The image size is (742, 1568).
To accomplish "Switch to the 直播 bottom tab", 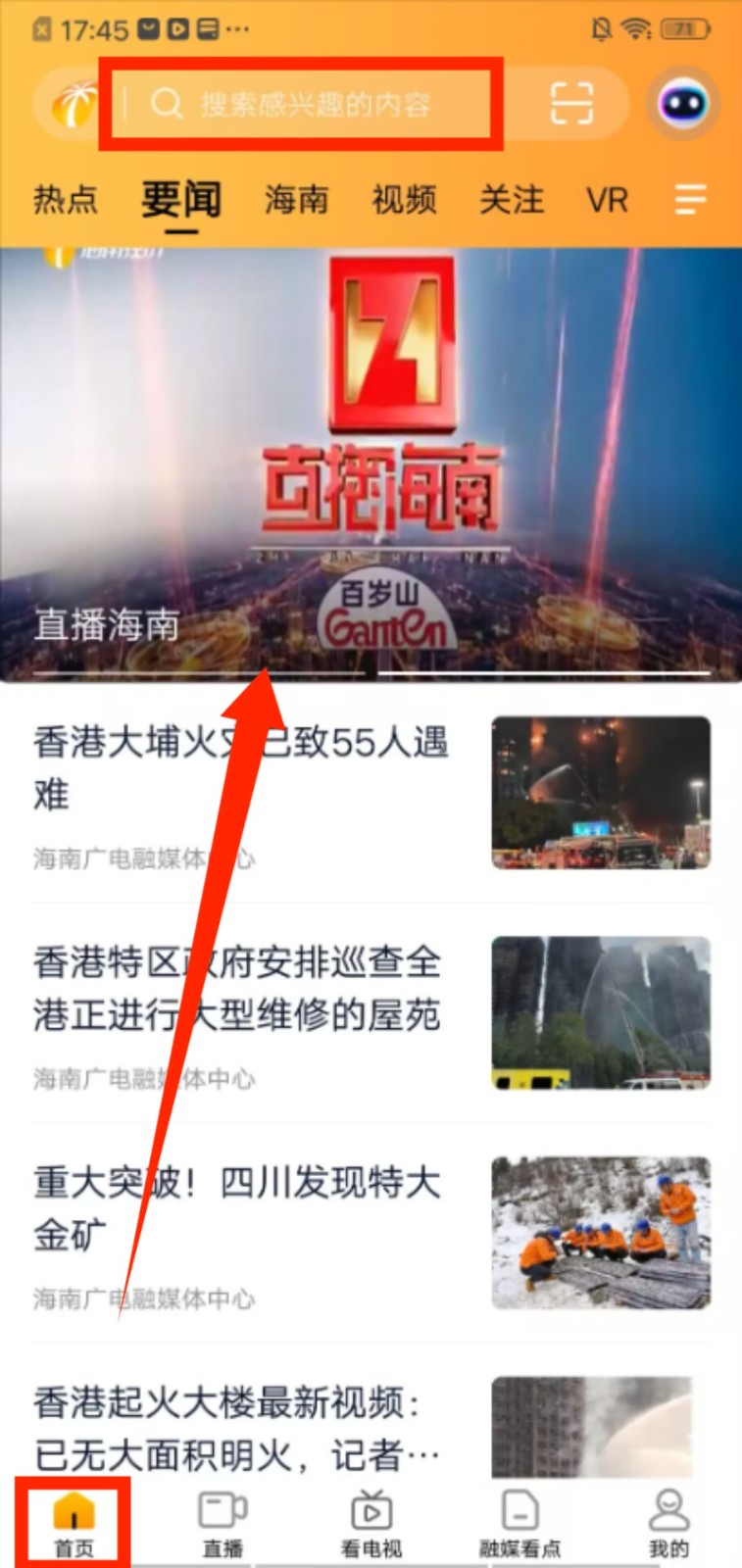I will [x=223, y=1525].
